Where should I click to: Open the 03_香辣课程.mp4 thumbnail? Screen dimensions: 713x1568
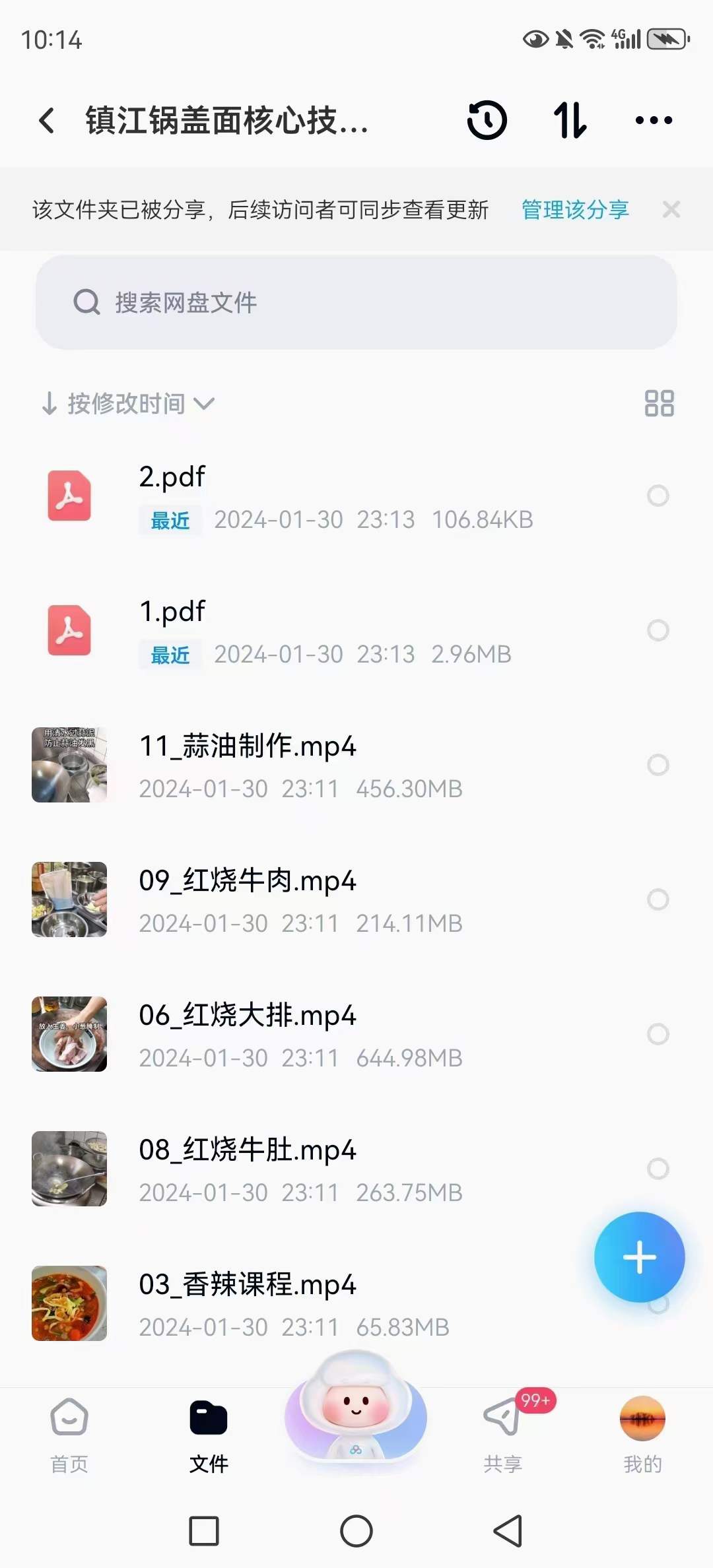tap(69, 1303)
